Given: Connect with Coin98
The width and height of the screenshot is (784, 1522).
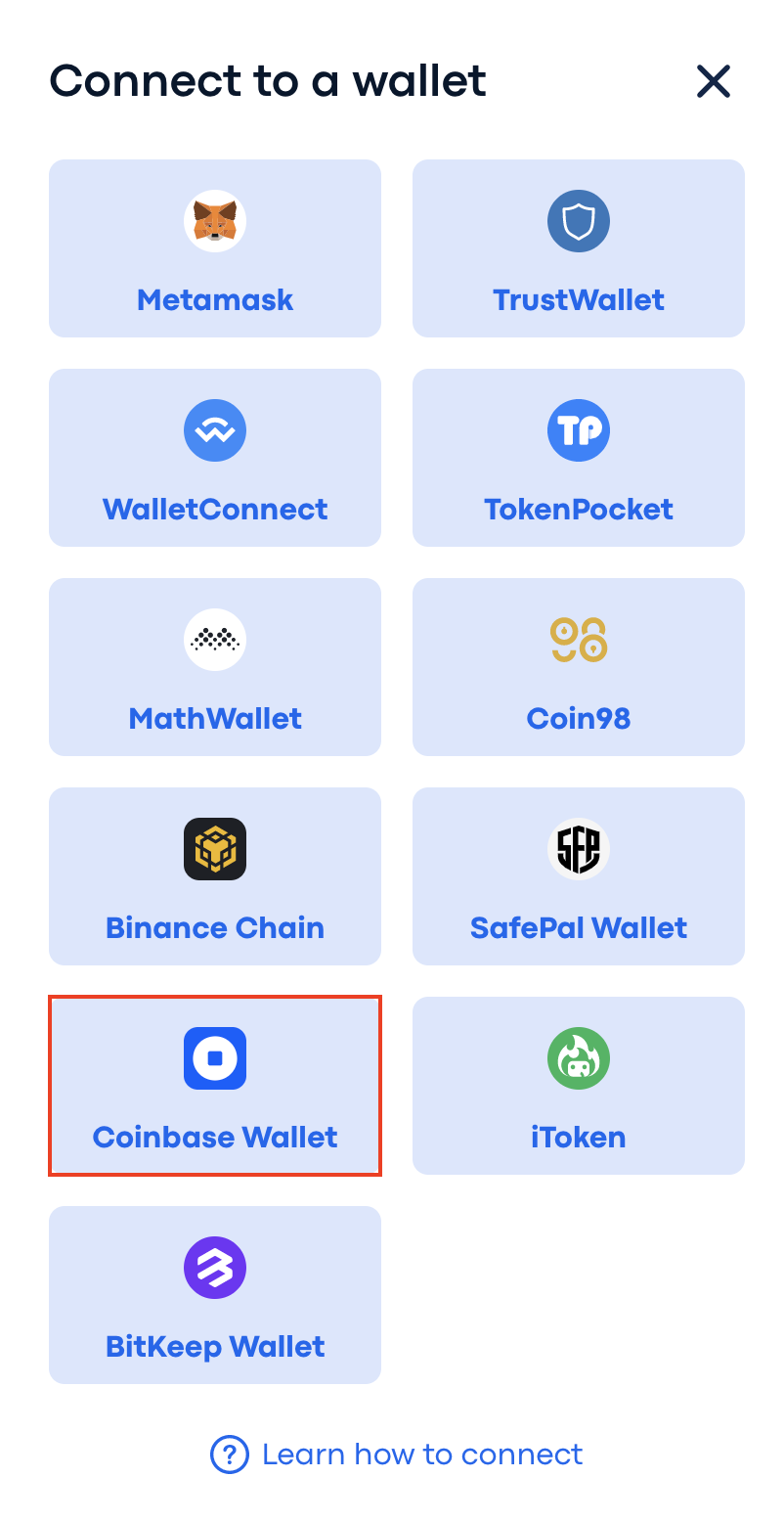Looking at the screenshot, I should click(x=578, y=667).
